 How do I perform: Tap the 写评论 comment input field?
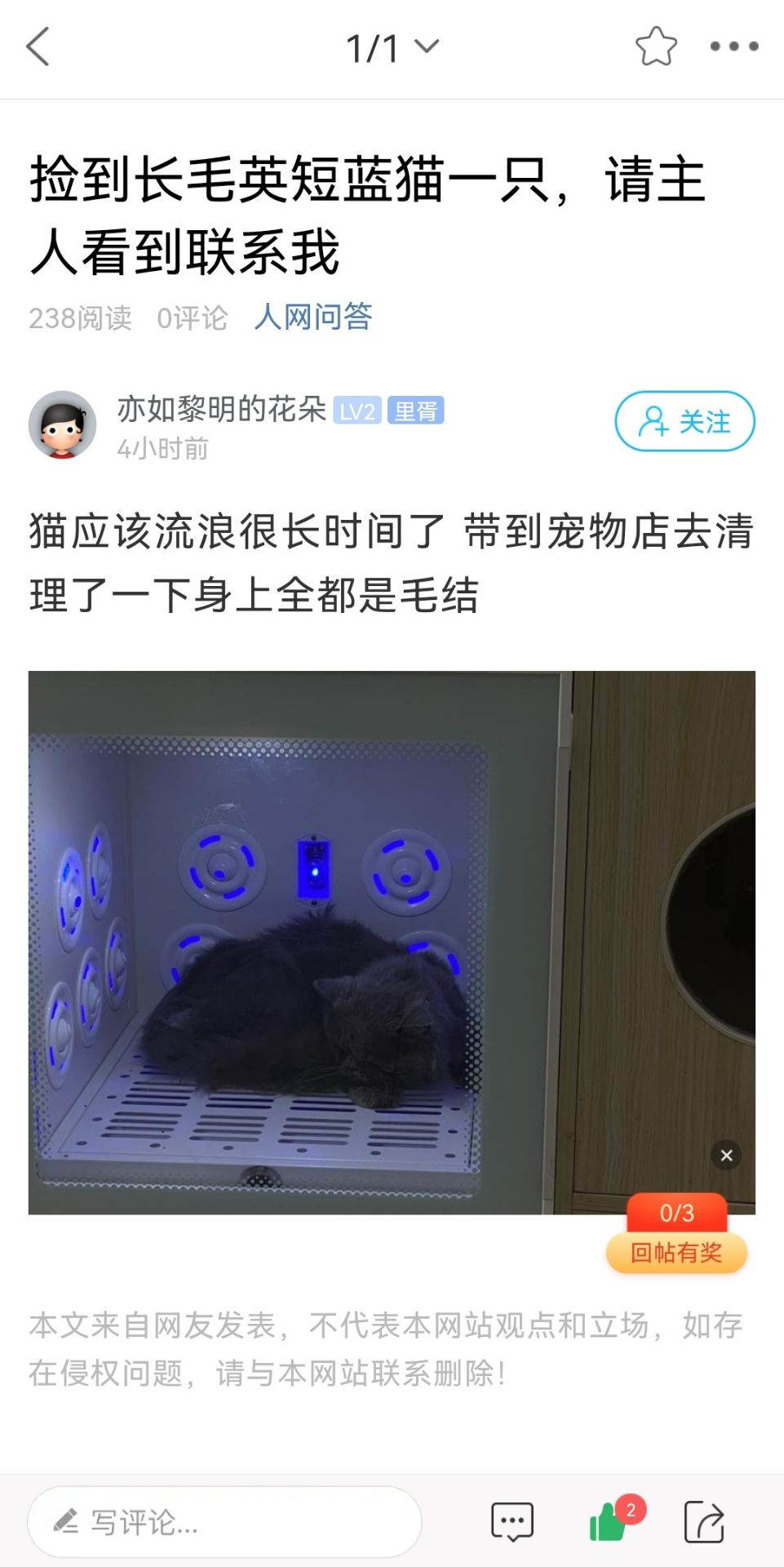[x=224, y=1522]
